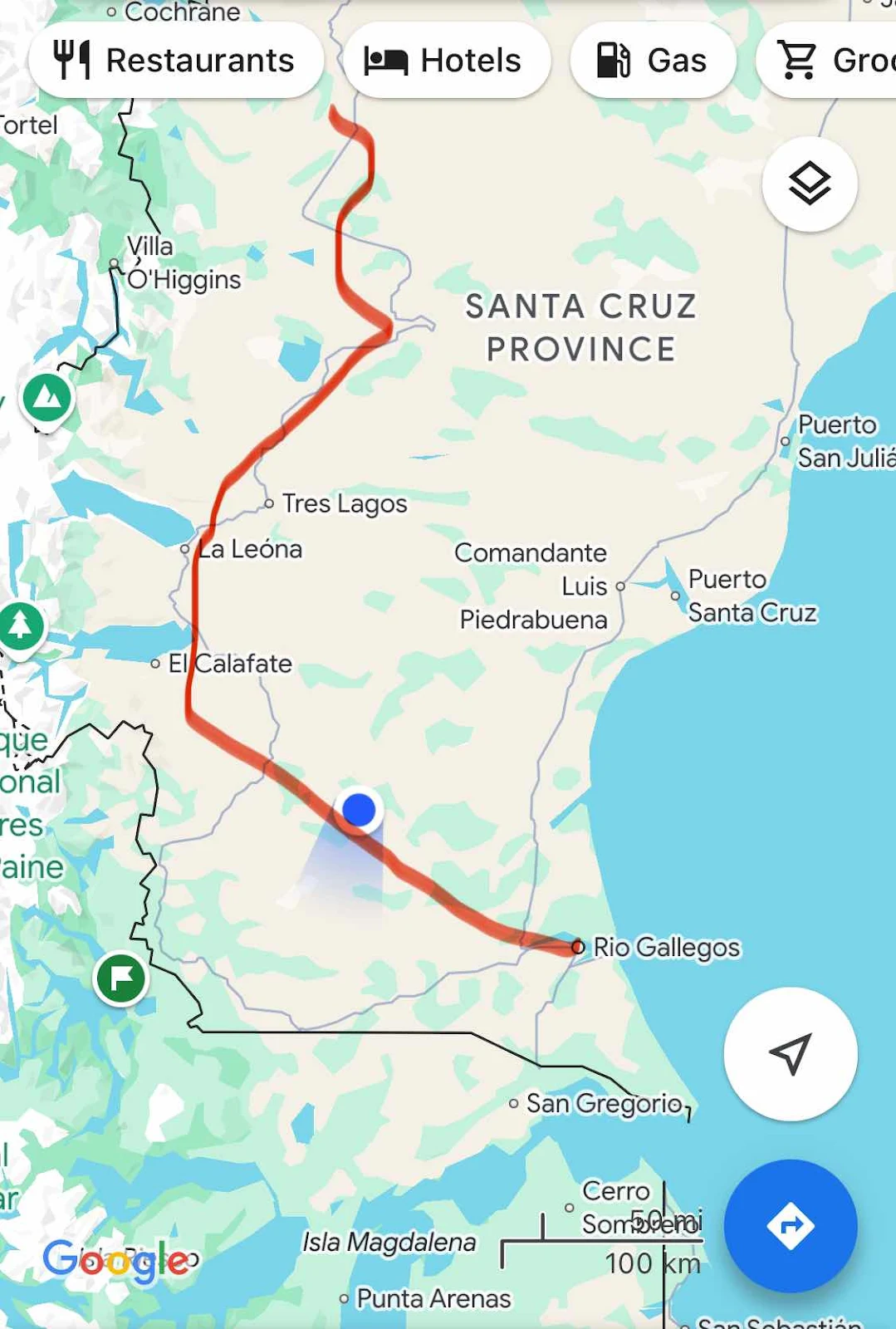Open the green mountain park marker
Image resolution: width=896 pixels, height=1329 pixels.
pos(47,399)
